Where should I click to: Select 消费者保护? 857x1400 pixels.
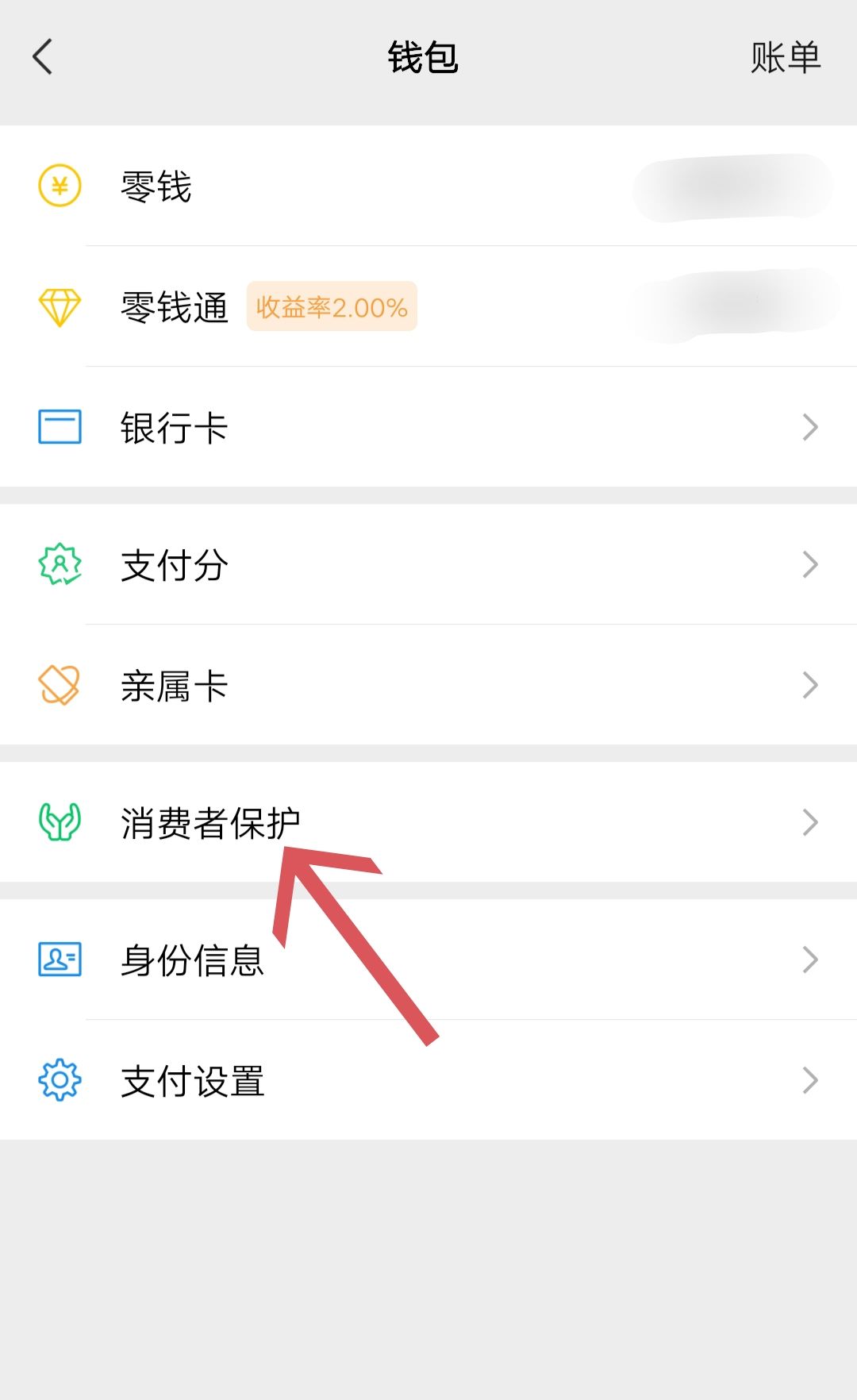[x=428, y=823]
